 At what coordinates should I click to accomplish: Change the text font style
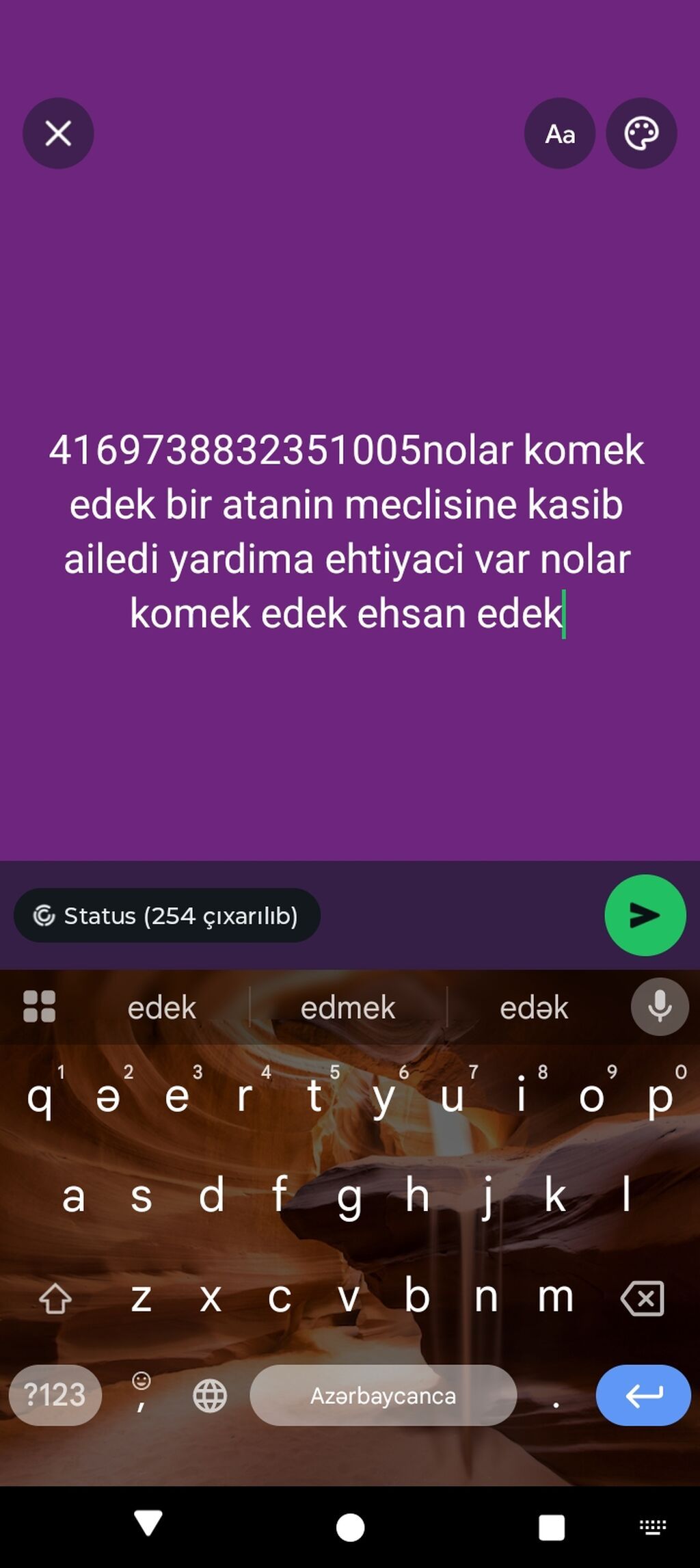click(x=559, y=133)
